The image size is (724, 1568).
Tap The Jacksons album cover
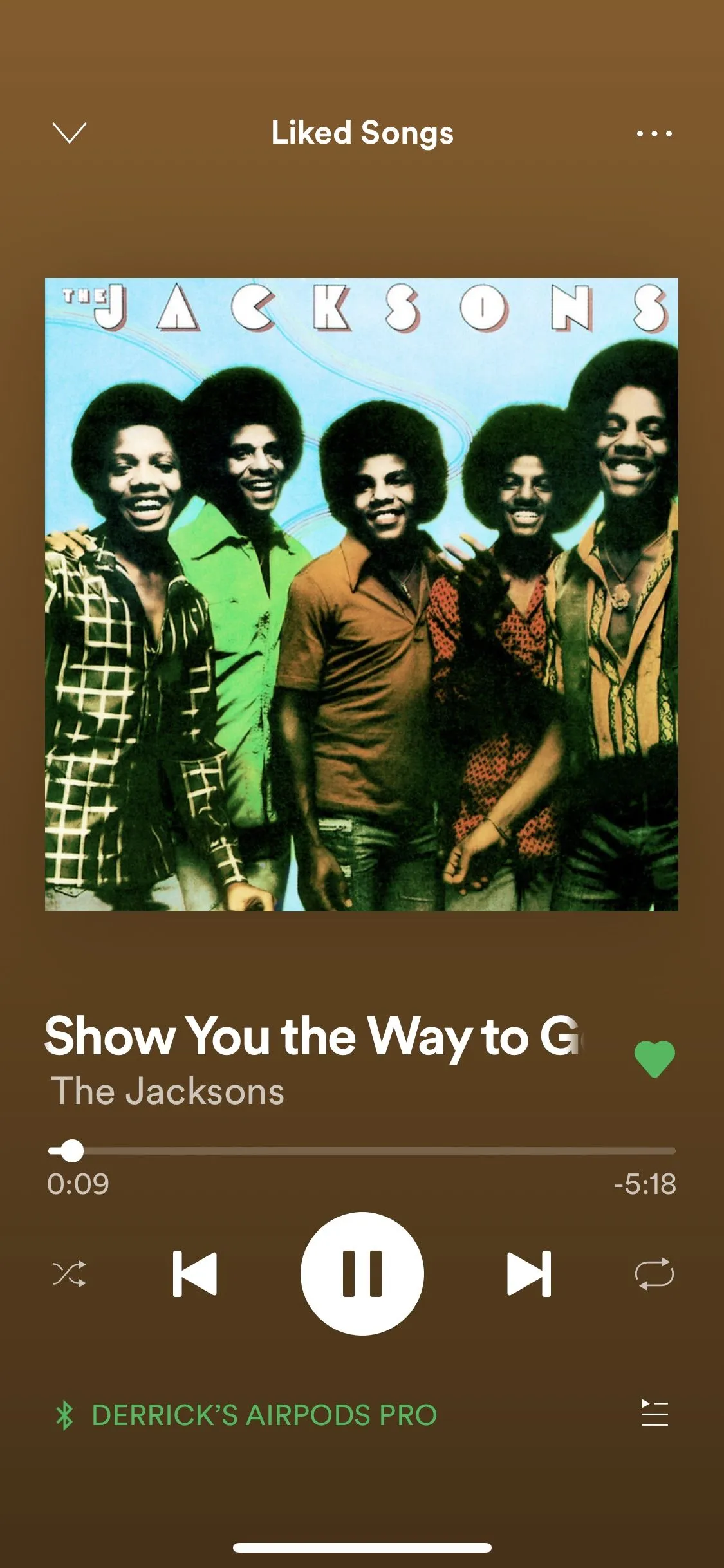[362, 594]
